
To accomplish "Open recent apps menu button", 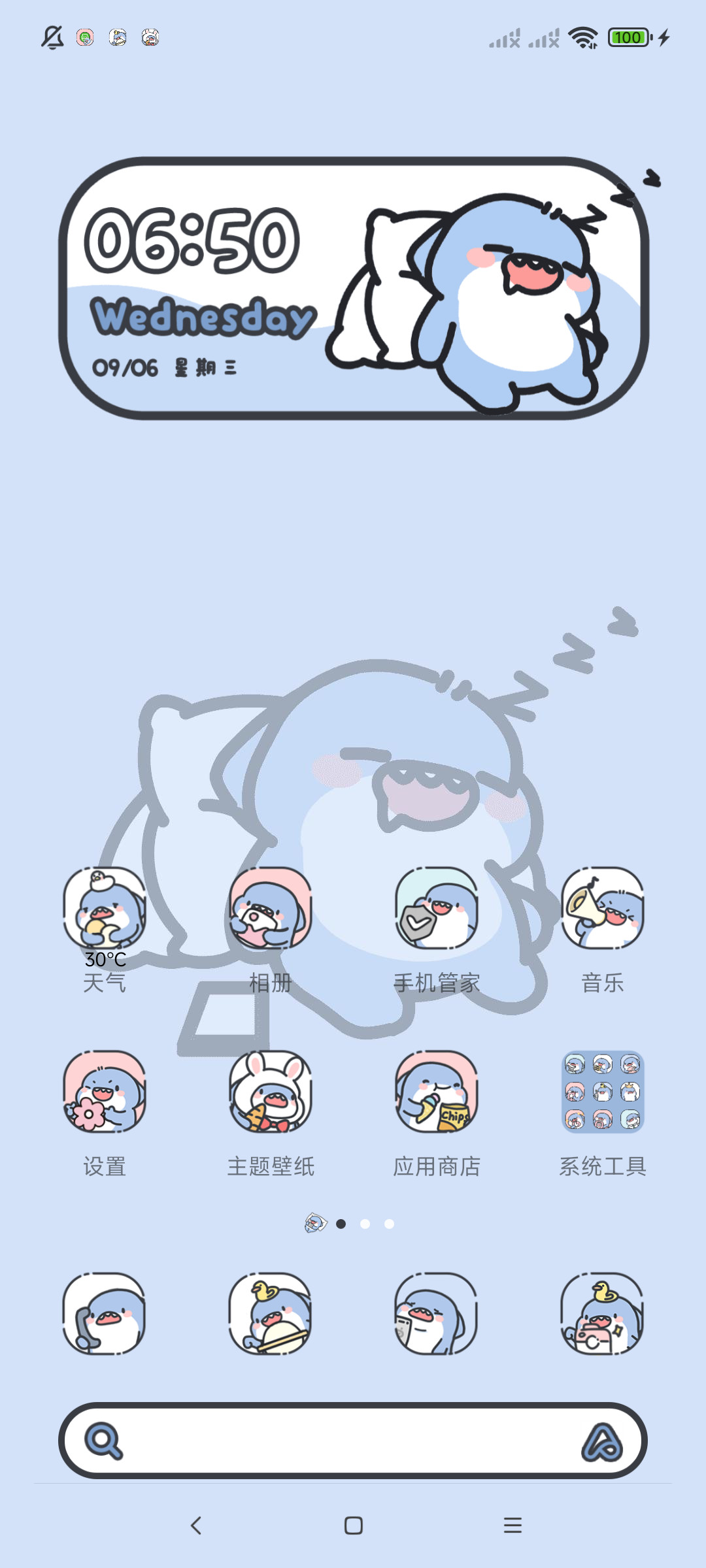I will [x=513, y=1526].
